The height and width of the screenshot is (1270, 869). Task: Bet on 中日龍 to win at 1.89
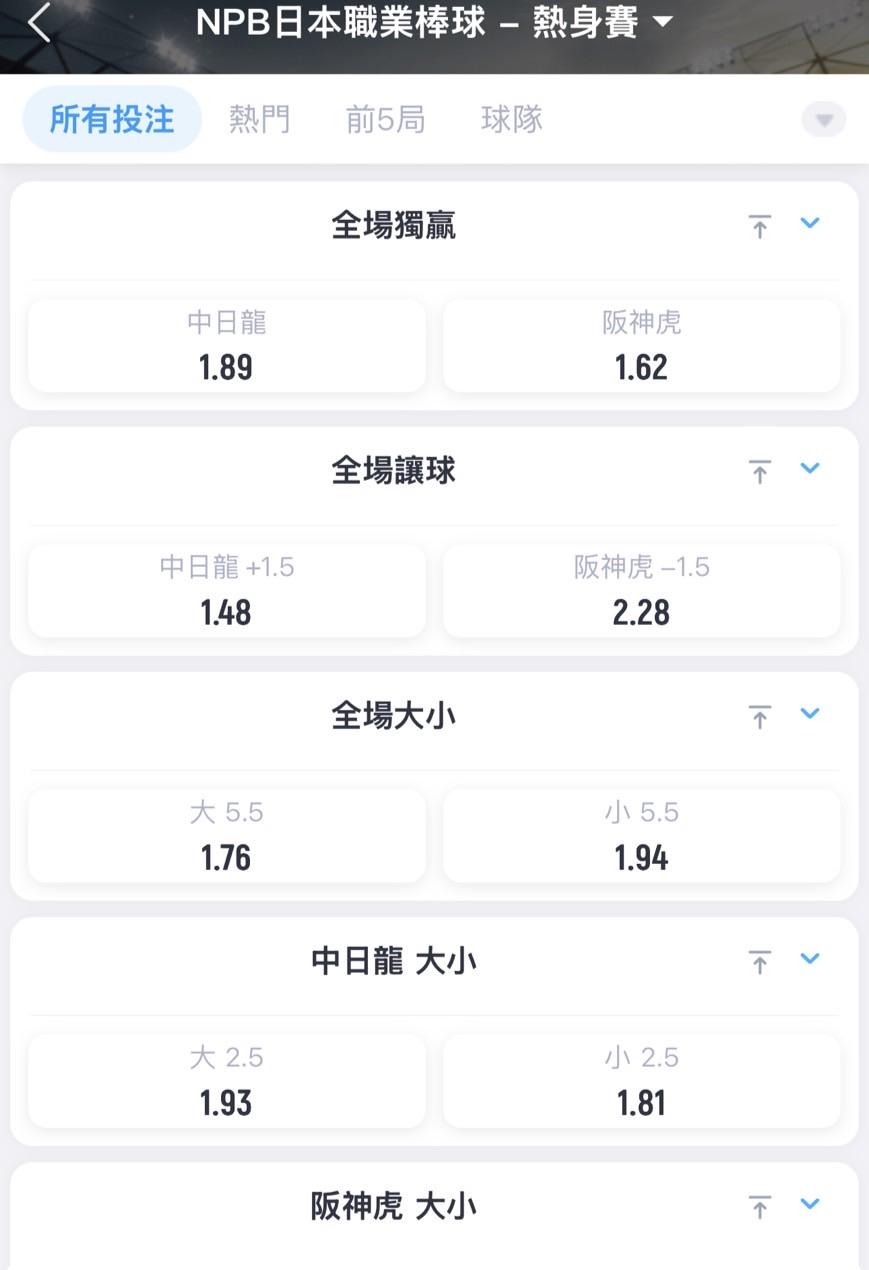[227, 346]
